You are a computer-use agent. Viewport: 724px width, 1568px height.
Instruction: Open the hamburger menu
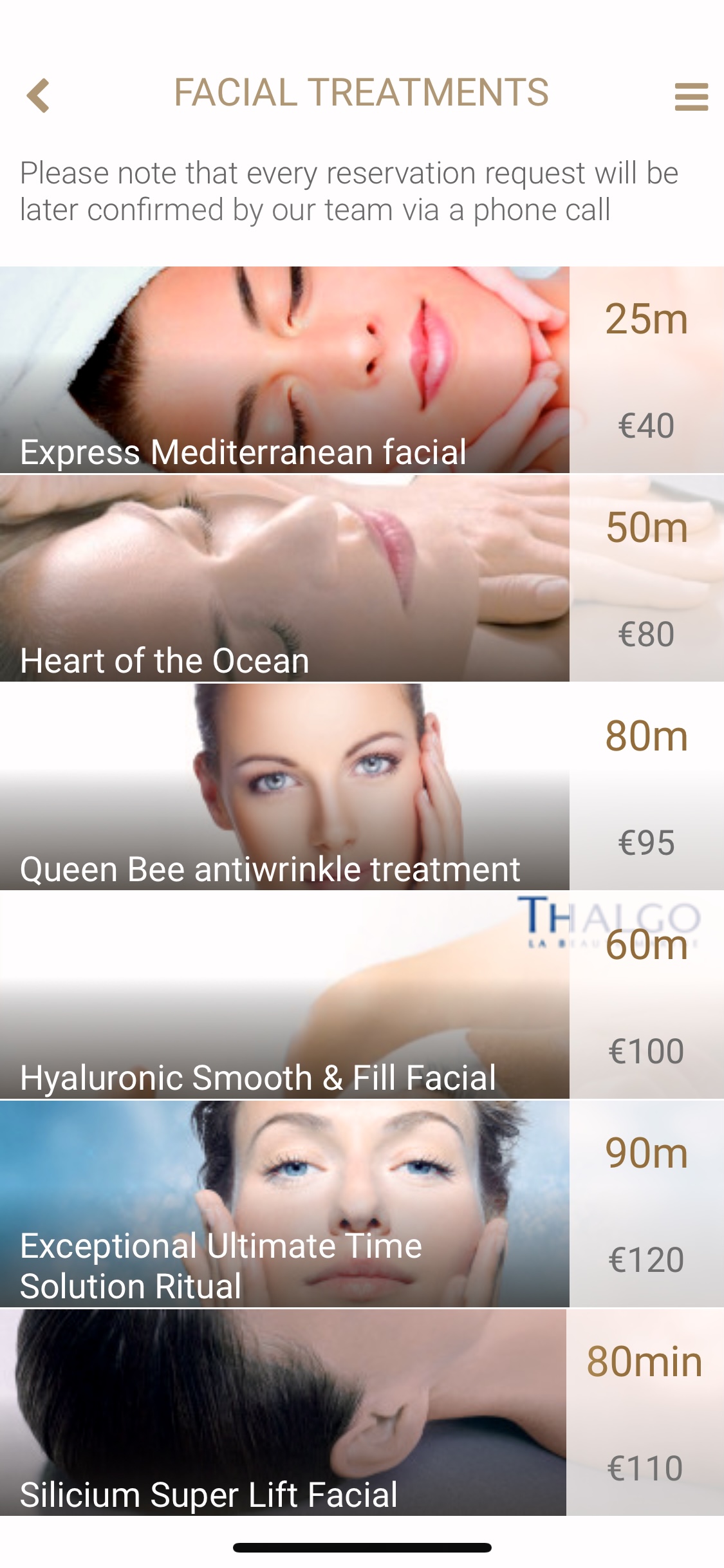[691, 97]
